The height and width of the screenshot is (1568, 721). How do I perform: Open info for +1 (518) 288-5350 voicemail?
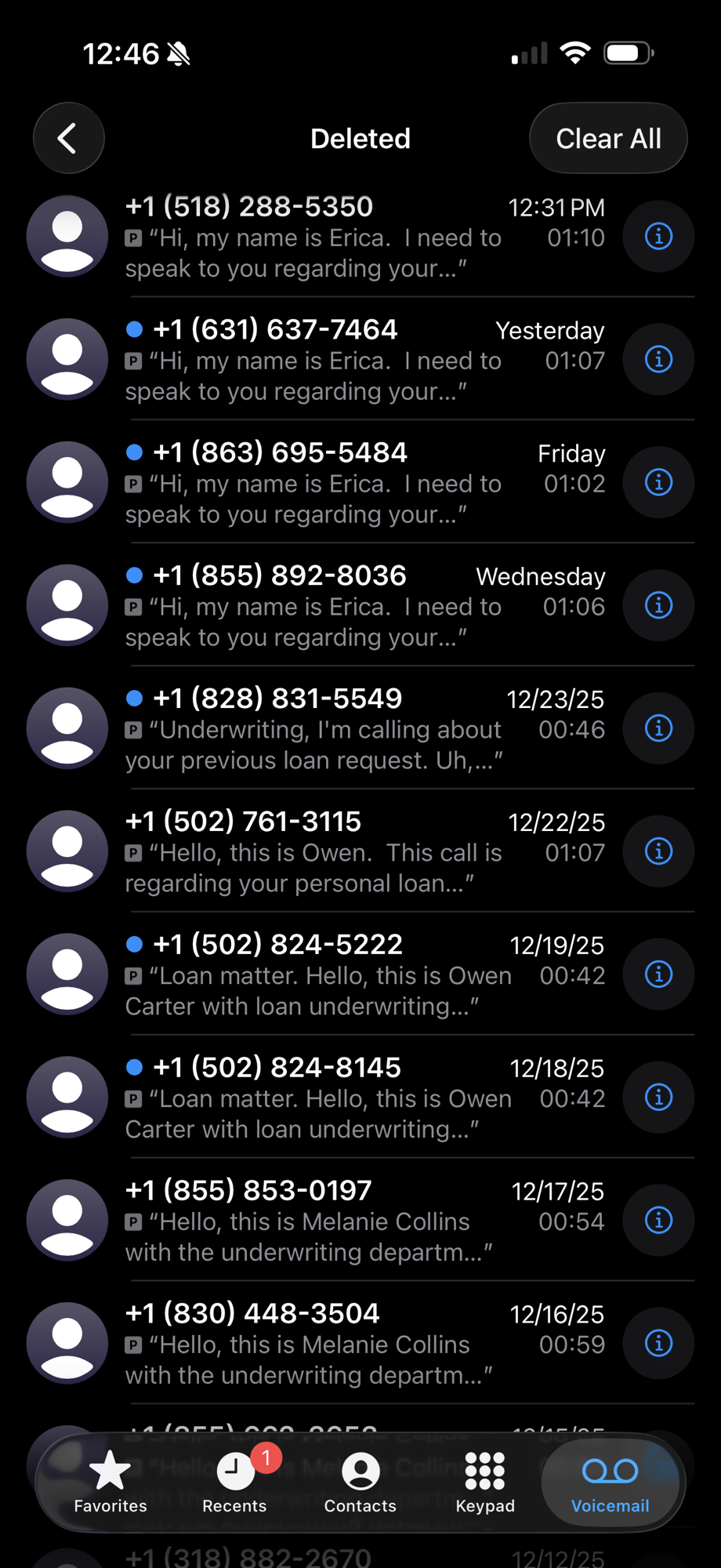[x=658, y=236]
